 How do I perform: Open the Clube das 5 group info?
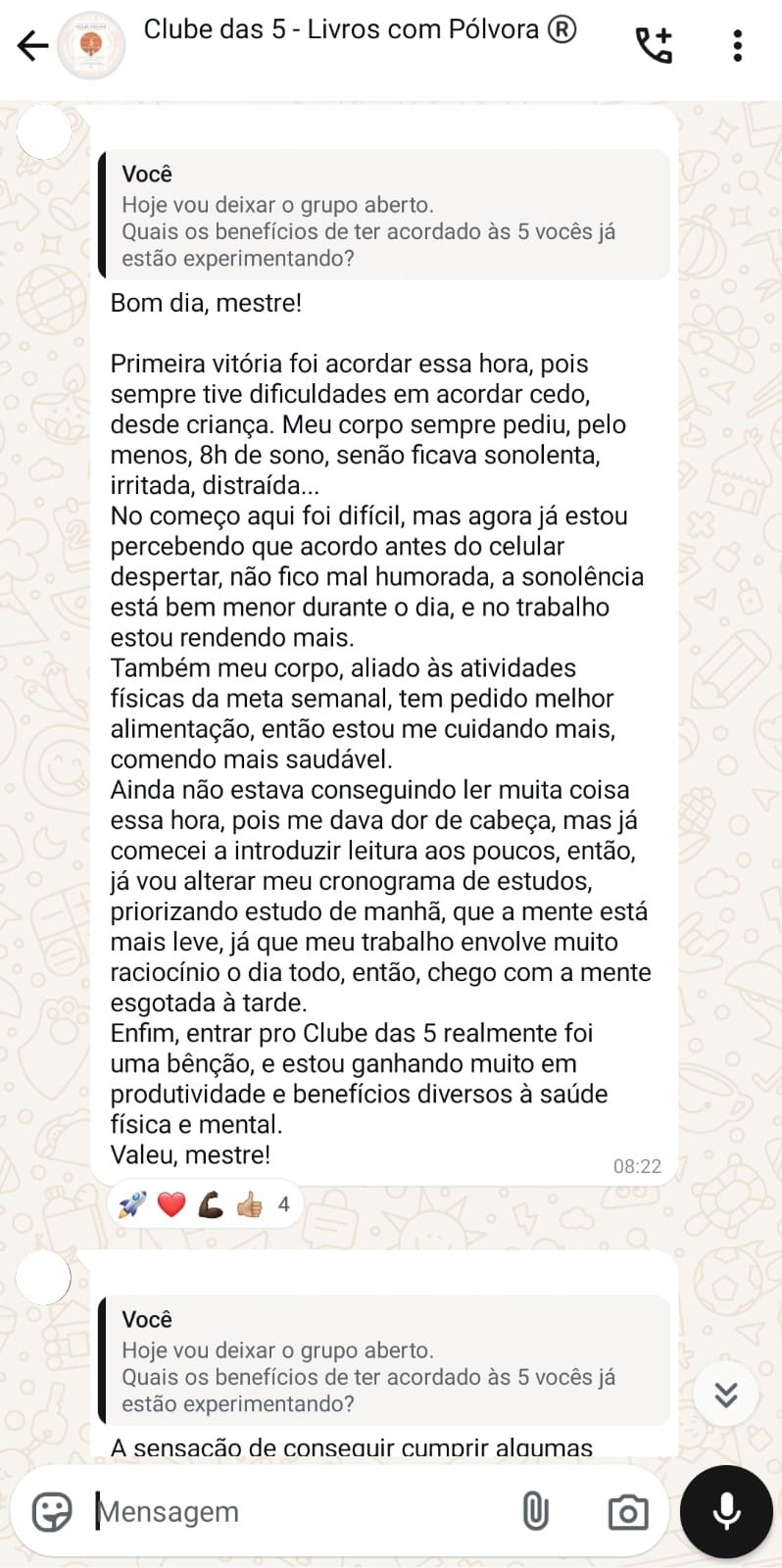click(x=359, y=30)
